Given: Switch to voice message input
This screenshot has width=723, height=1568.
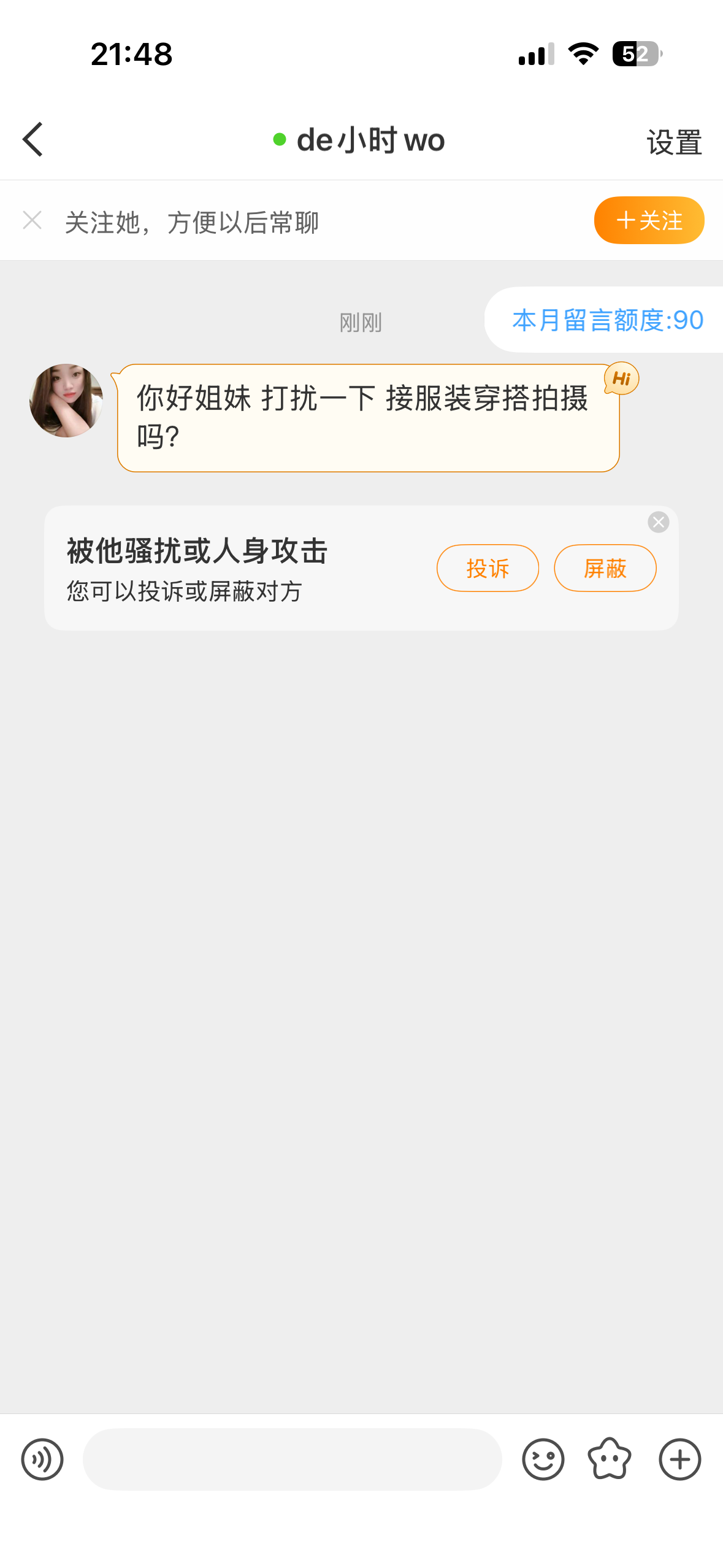Looking at the screenshot, I should [x=42, y=1459].
